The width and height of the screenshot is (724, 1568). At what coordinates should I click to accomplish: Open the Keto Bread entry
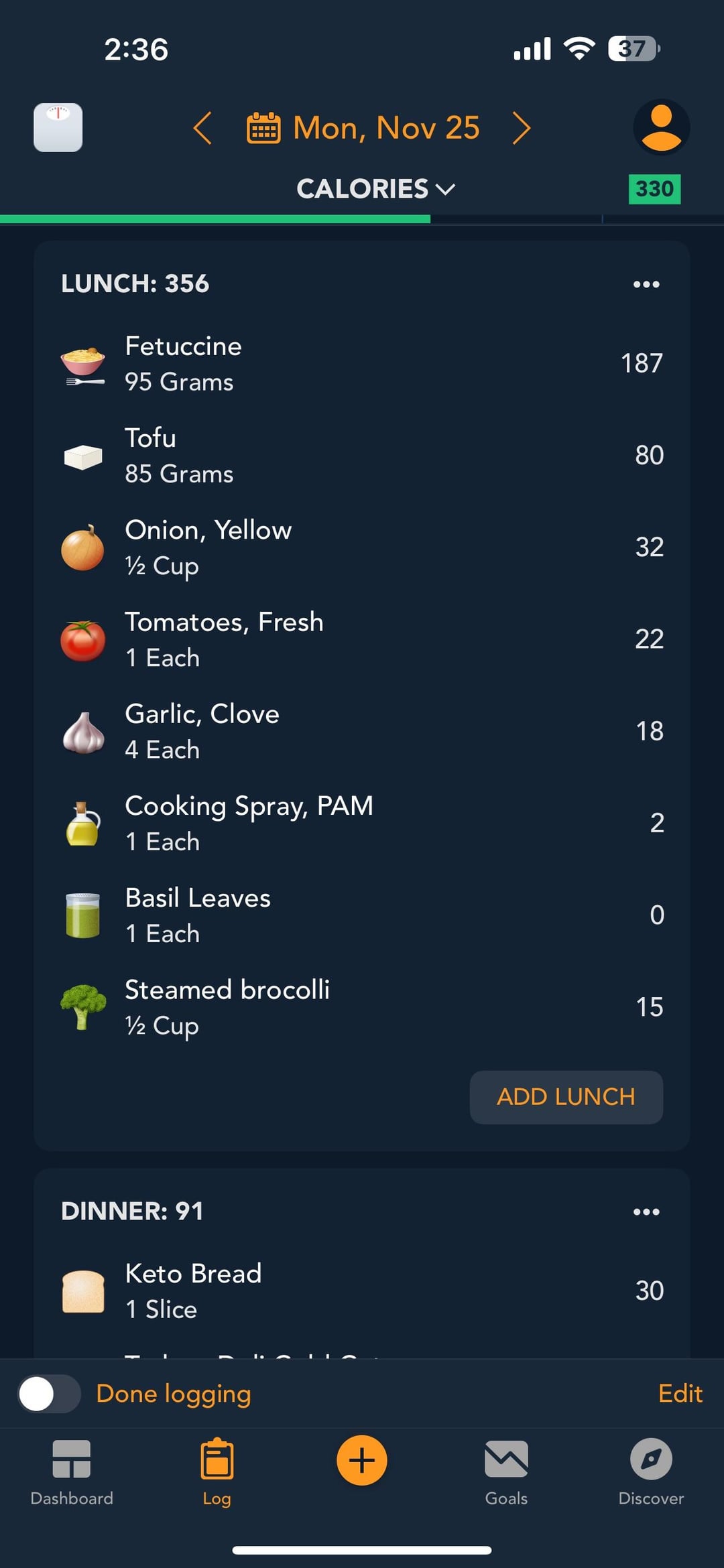point(362,1291)
